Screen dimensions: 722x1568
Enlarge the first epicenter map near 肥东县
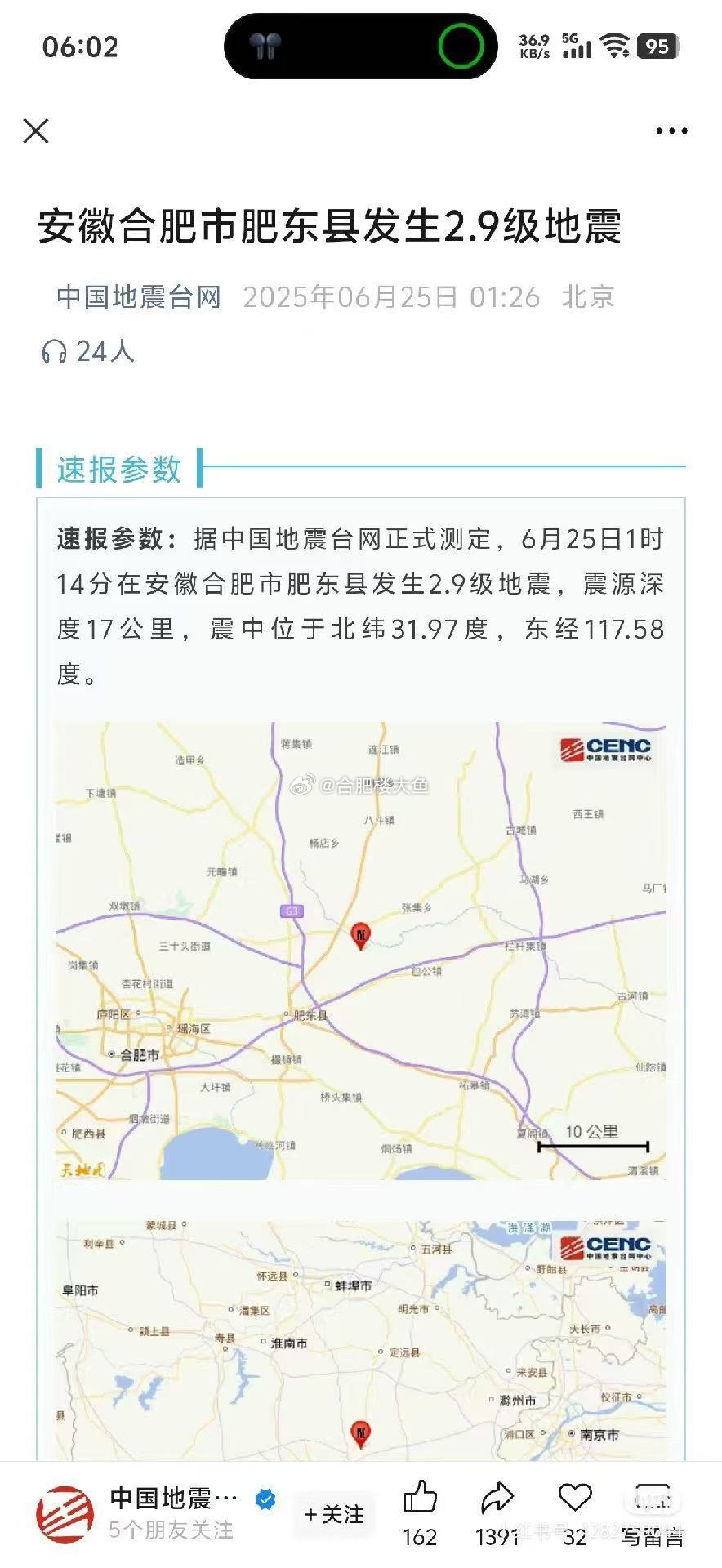pos(360,950)
